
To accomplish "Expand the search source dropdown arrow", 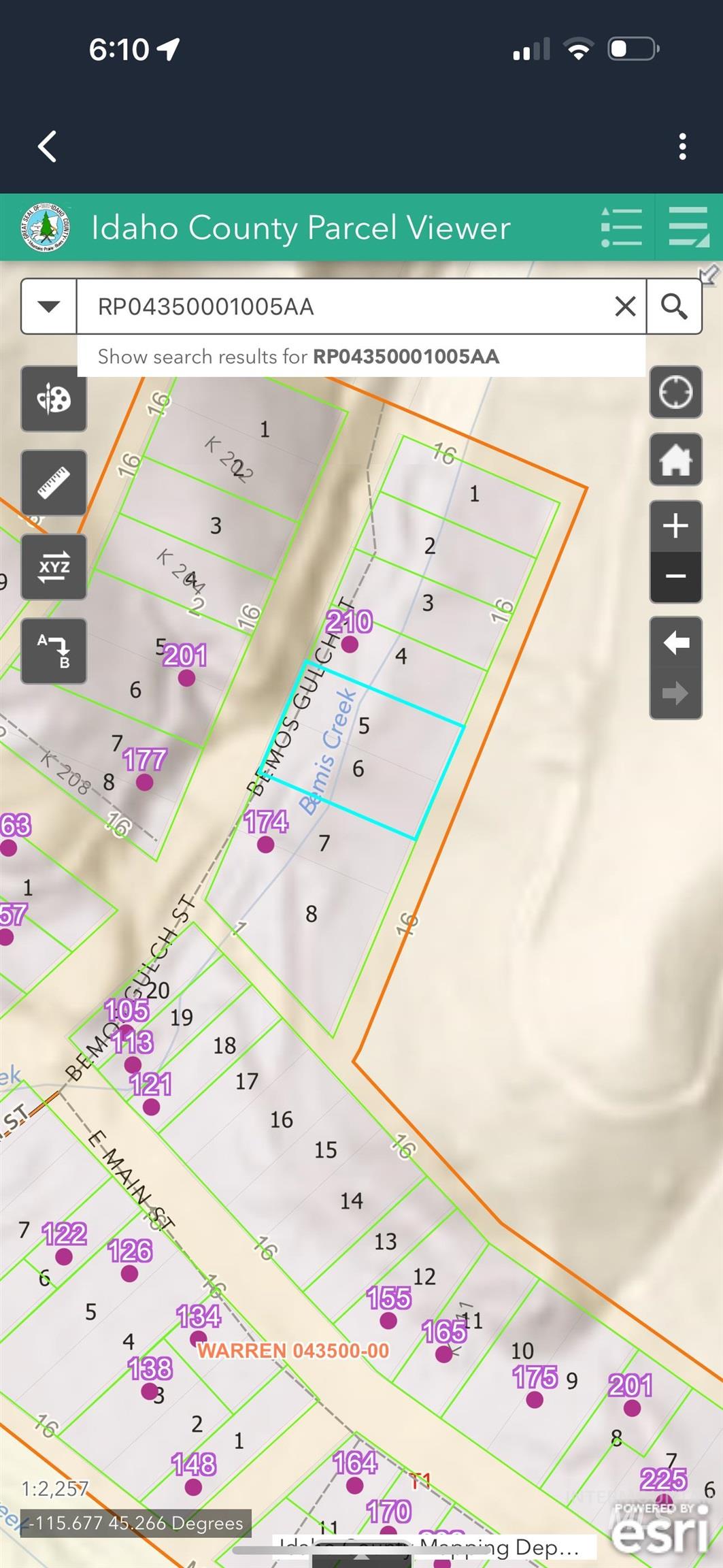I will pyautogui.click(x=48, y=306).
